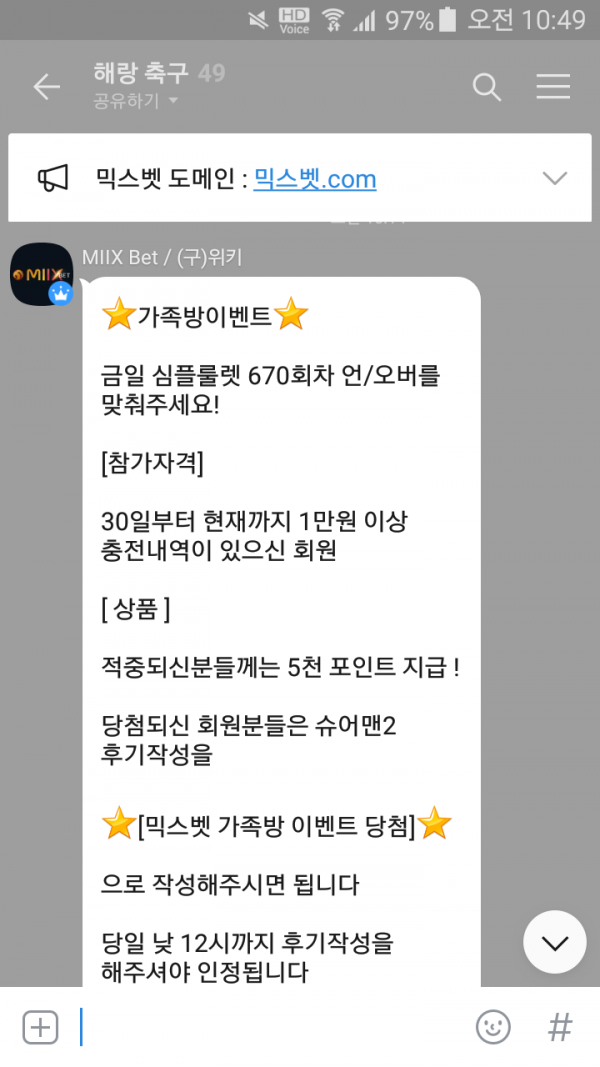Image resolution: width=600 pixels, height=1067 pixels.
Task: Tap the hashtag search icon
Action: tap(560, 1027)
